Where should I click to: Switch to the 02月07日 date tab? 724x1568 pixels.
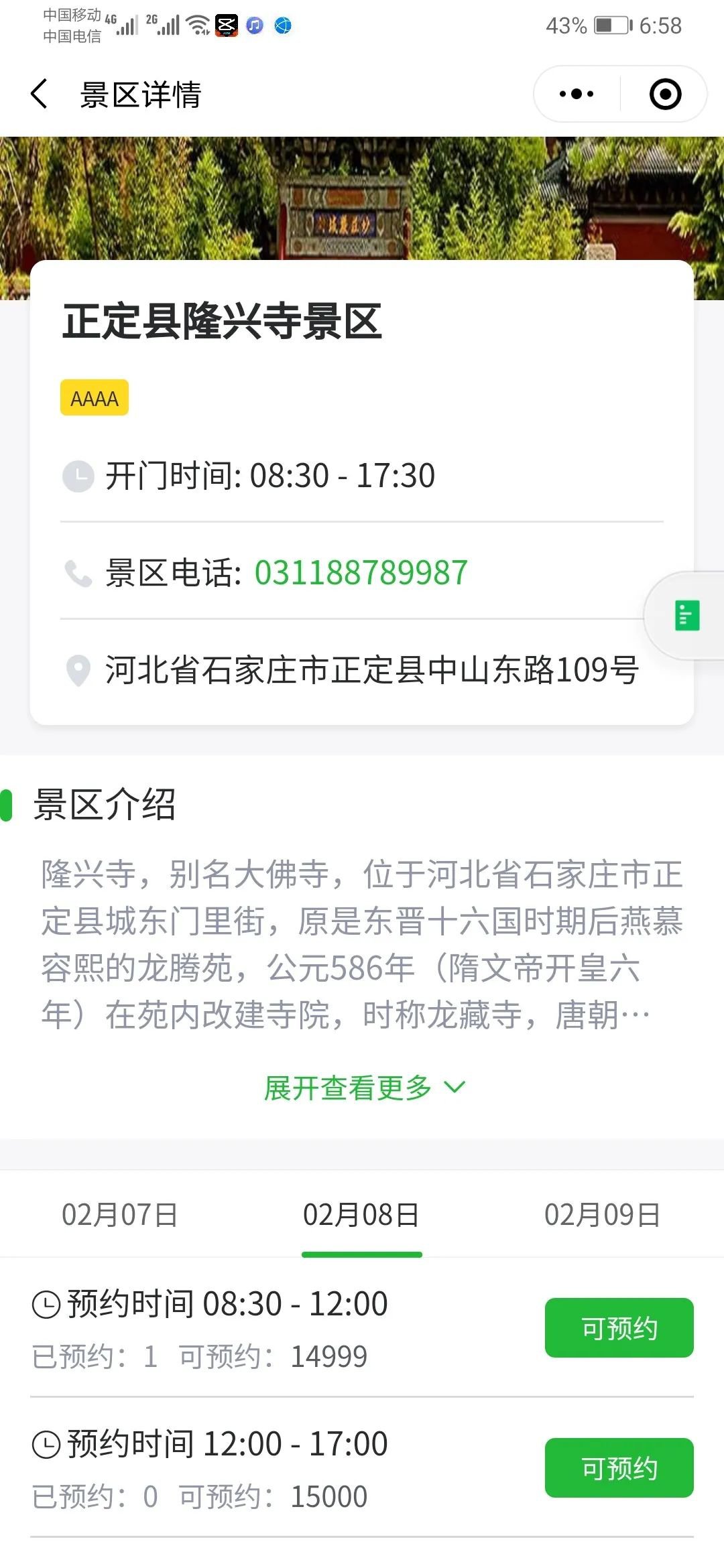point(120,1215)
